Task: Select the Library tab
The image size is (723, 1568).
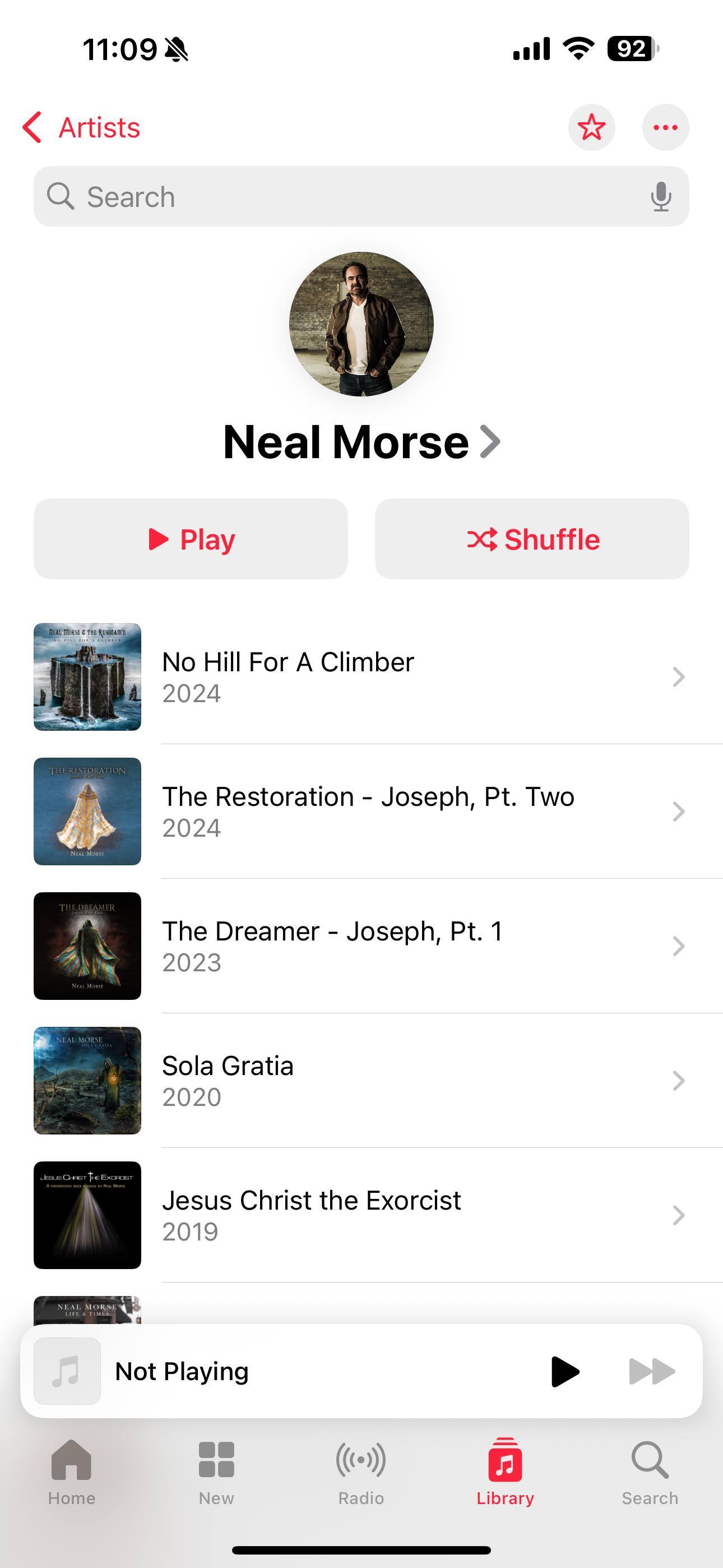Action: coord(505,1471)
